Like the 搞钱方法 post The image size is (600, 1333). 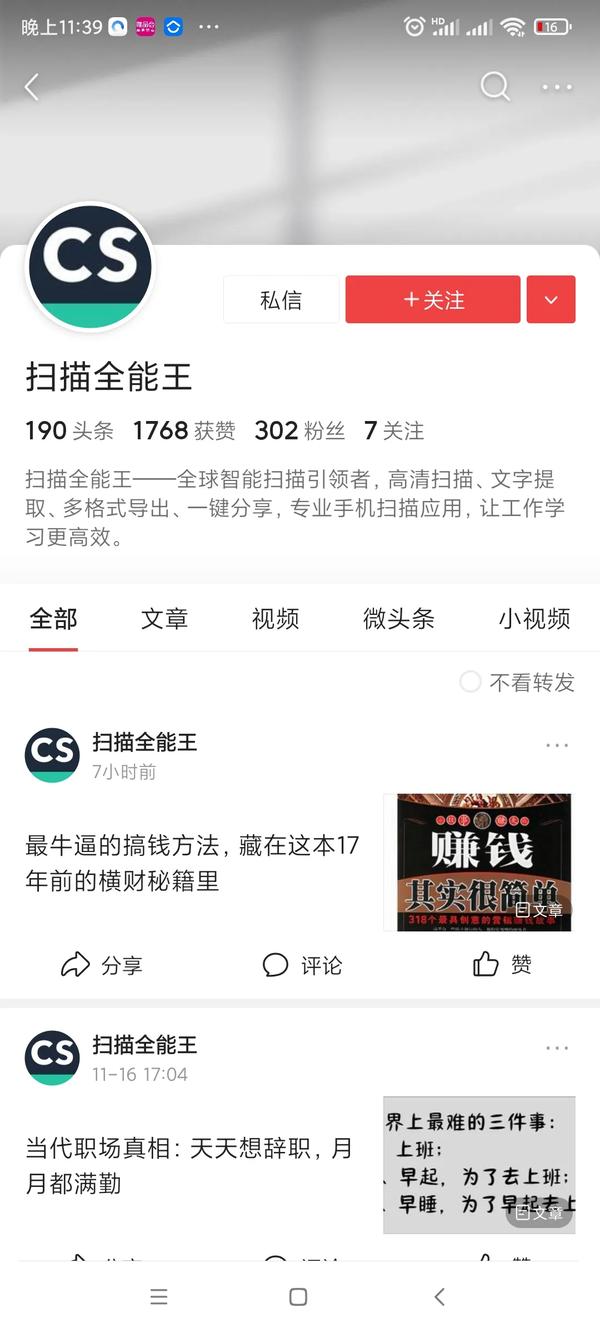pyautogui.click(x=502, y=965)
